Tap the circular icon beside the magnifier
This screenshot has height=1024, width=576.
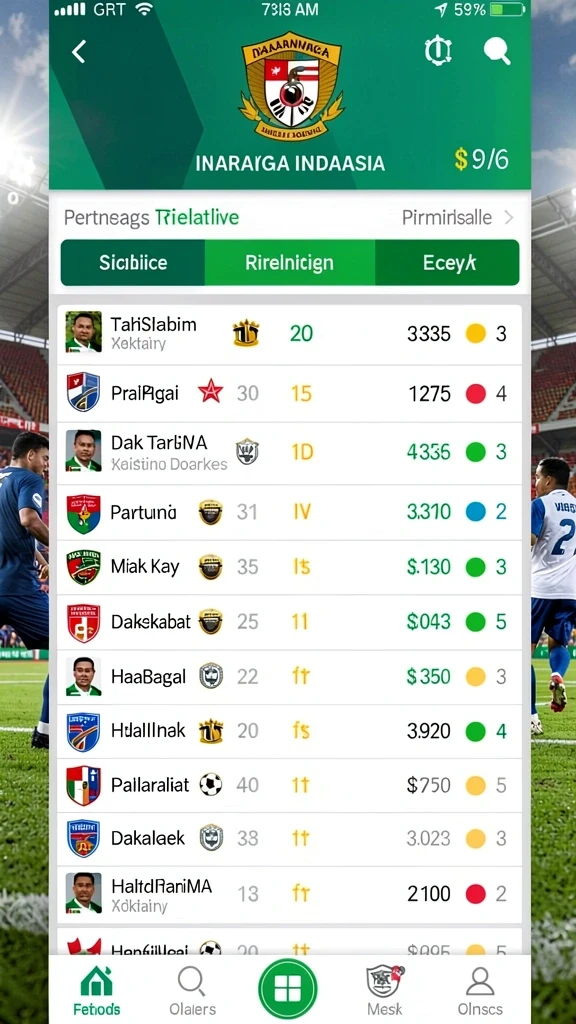(438, 50)
